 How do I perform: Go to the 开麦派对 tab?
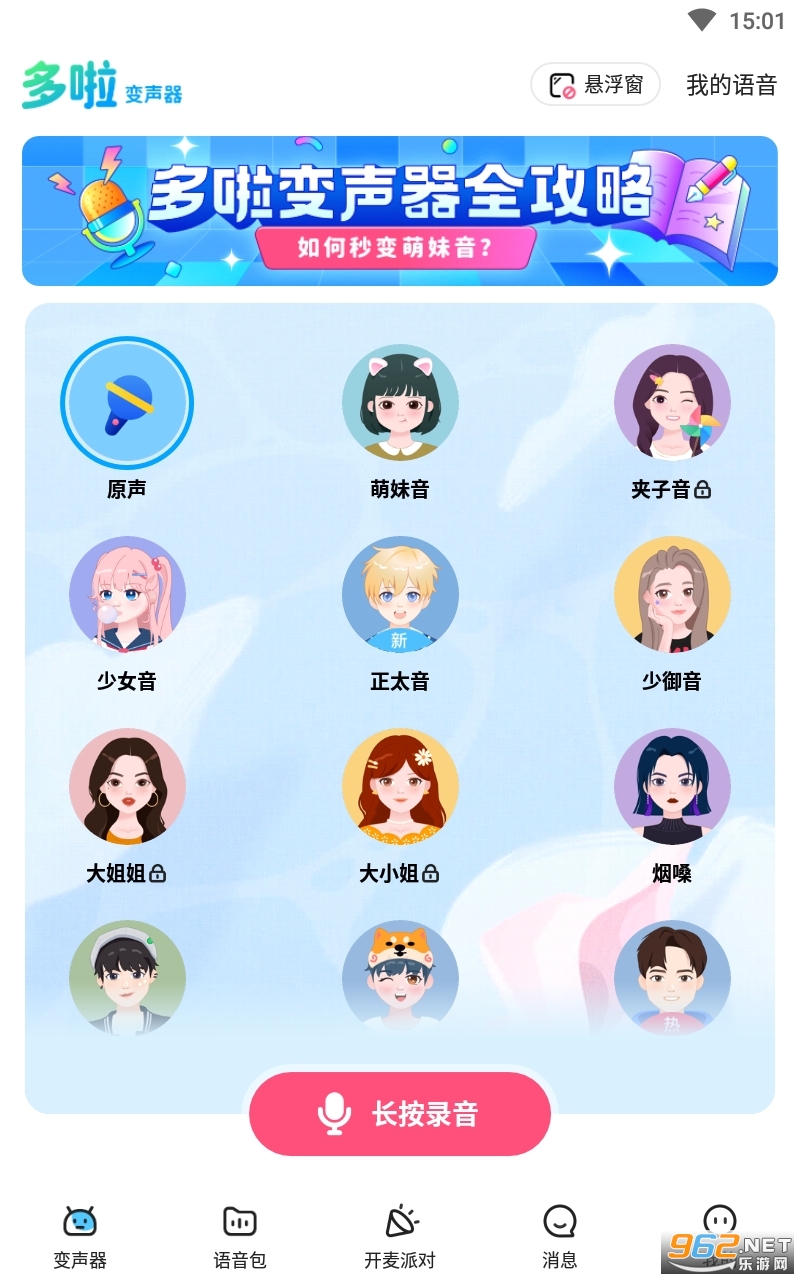(x=400, y=1237)
